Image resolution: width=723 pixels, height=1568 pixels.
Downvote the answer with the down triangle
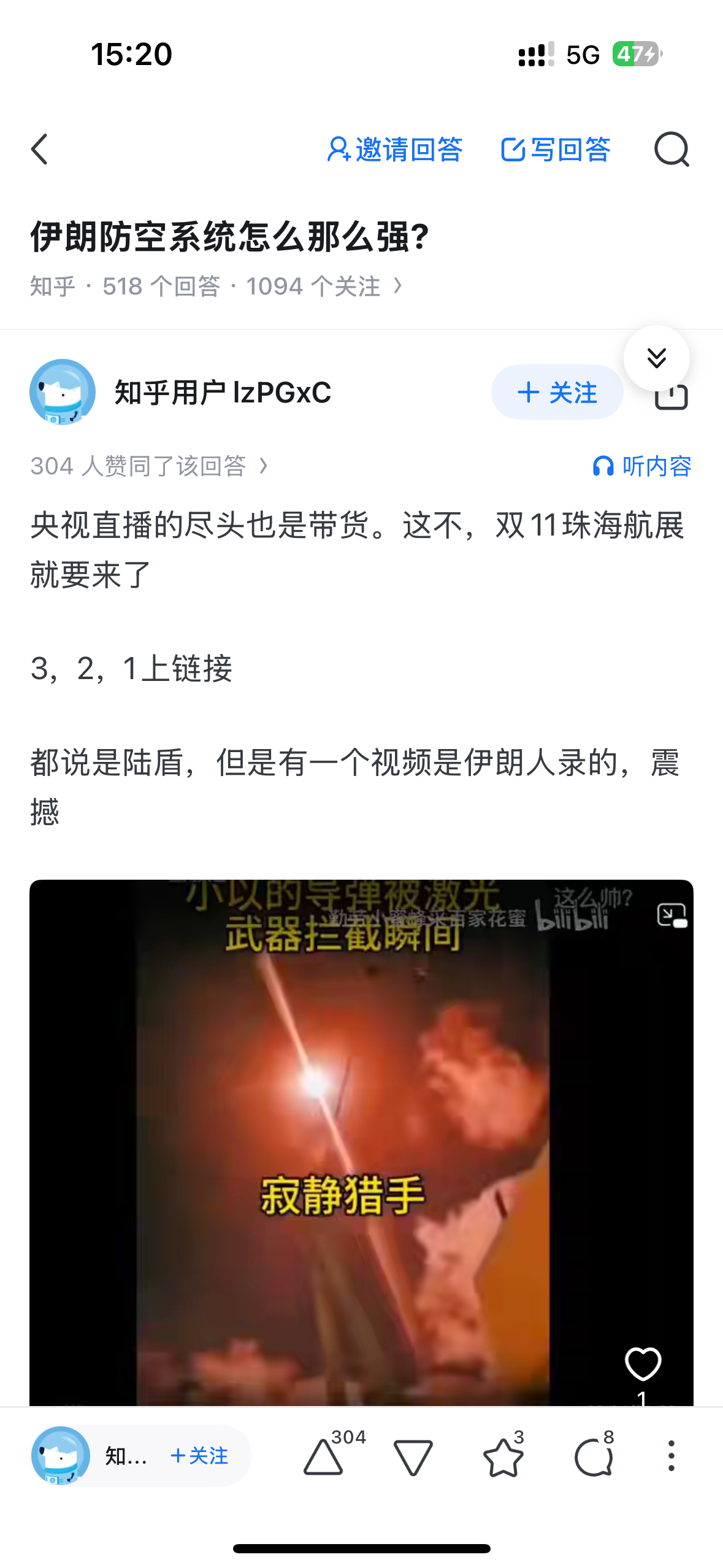pos(413,1457)
